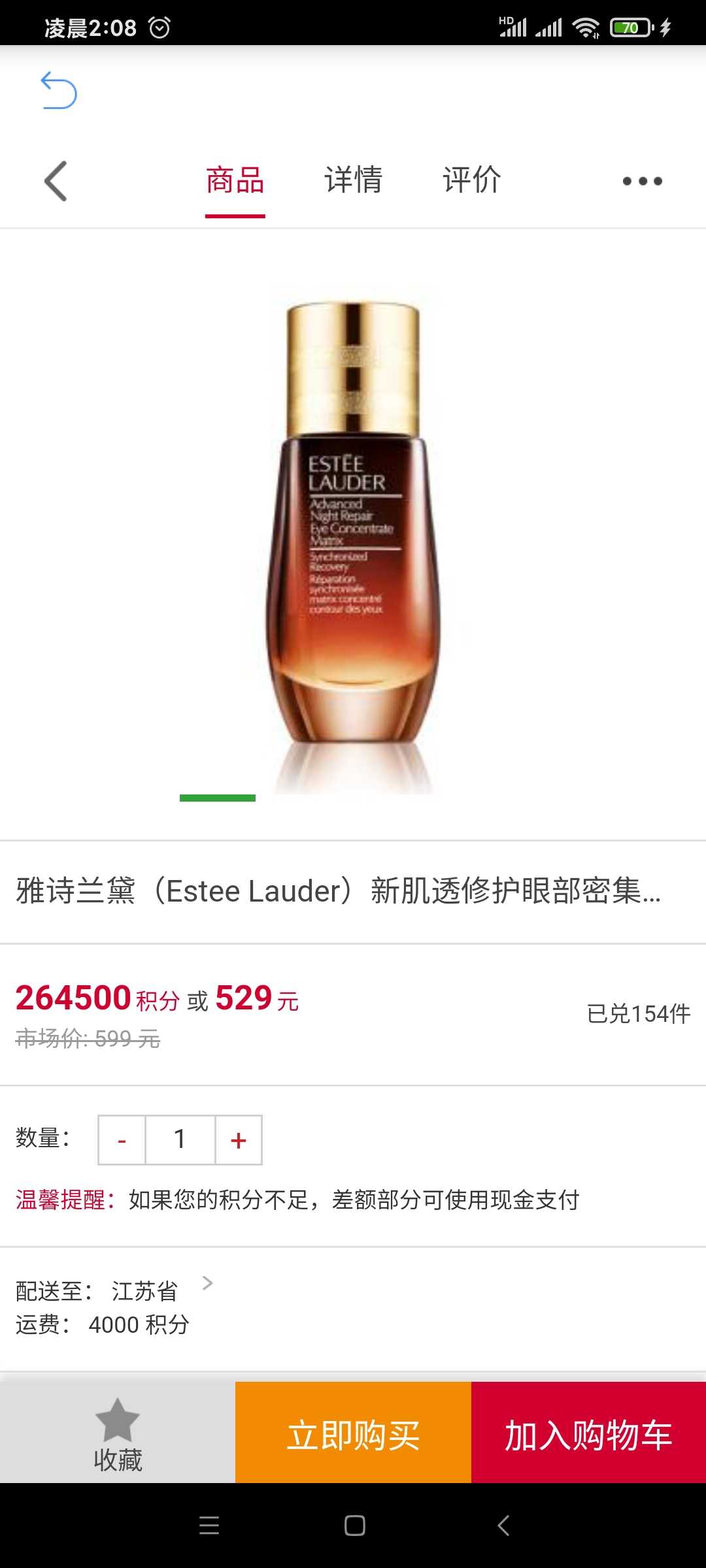Open the three-dot overflow menu
The height and width of the screenshot is (1568, 706).
(x=643, y=181)
